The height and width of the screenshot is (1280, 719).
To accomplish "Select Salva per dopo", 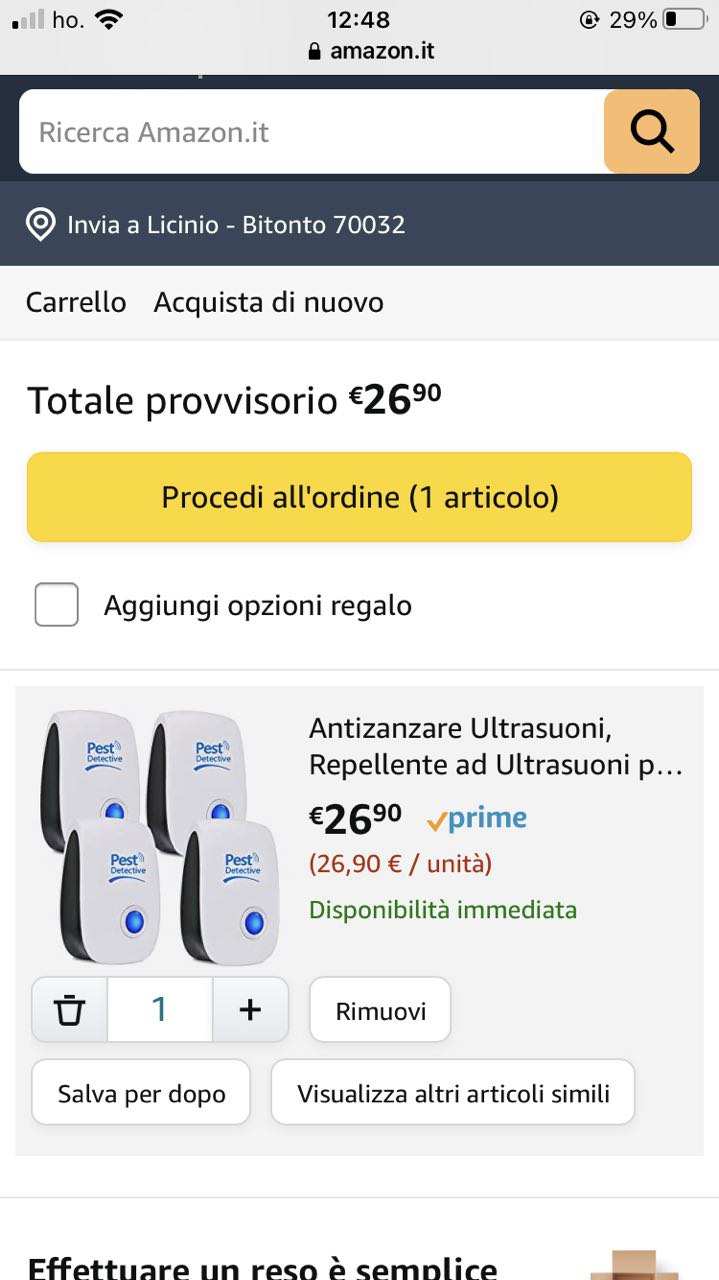I will [141, 1093].
